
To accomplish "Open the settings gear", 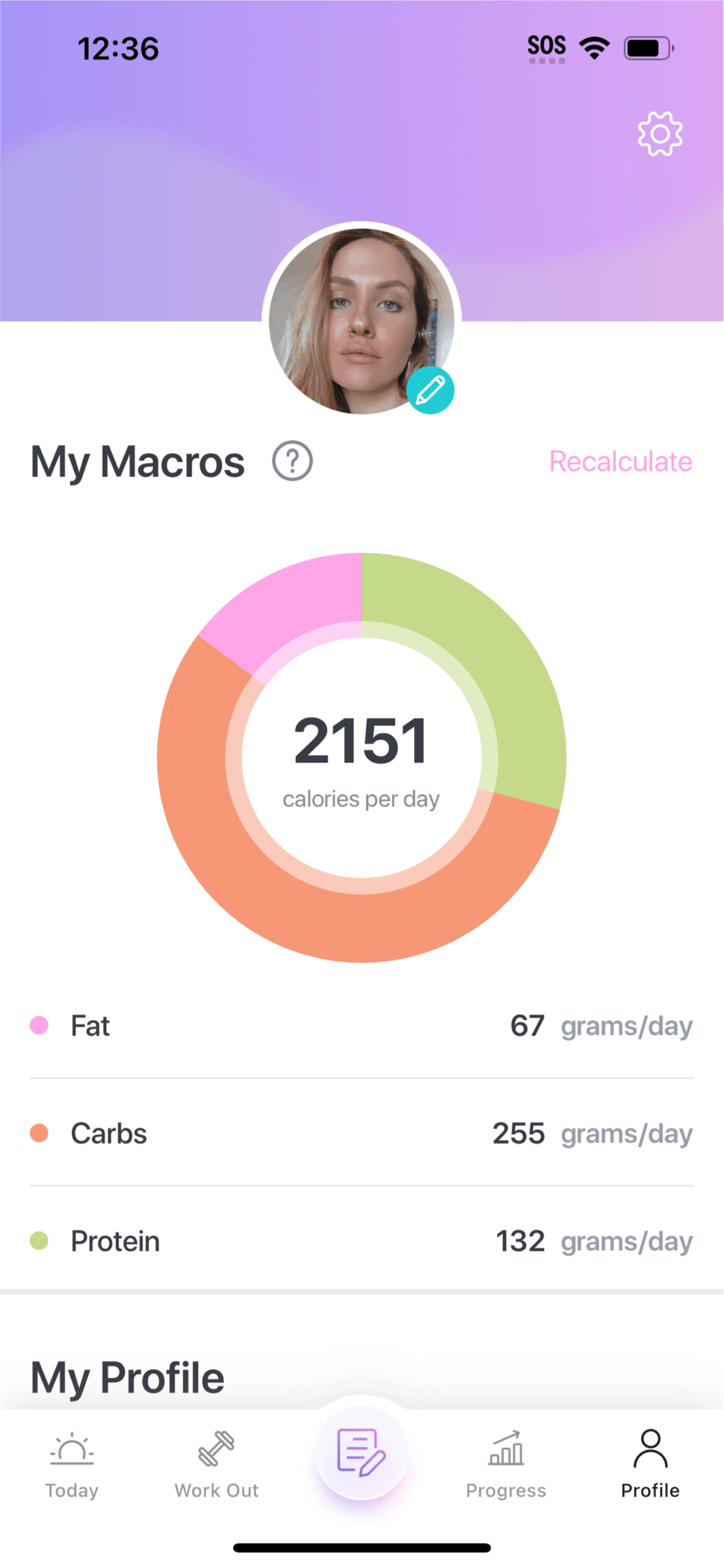I will pos(660,134).
